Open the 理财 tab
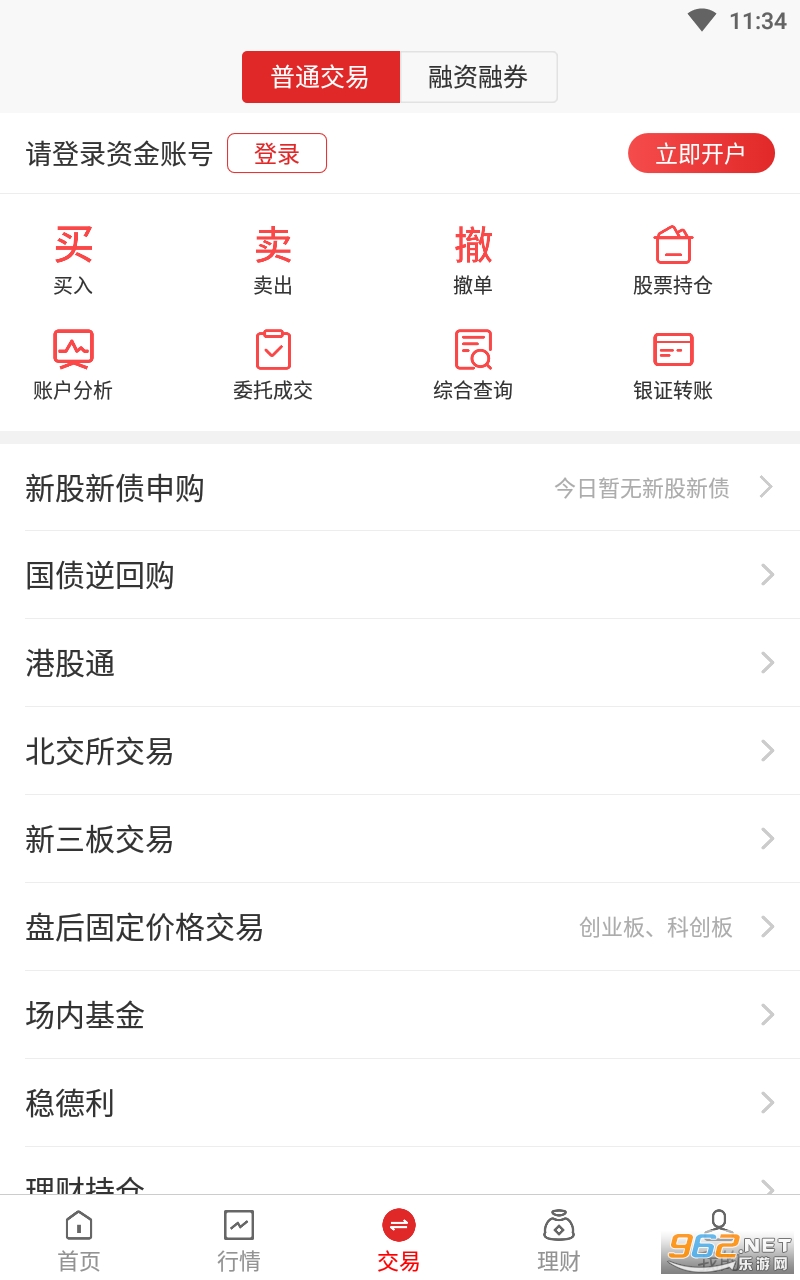This screenshot has height=1280, width=800. click(558, 1240)
